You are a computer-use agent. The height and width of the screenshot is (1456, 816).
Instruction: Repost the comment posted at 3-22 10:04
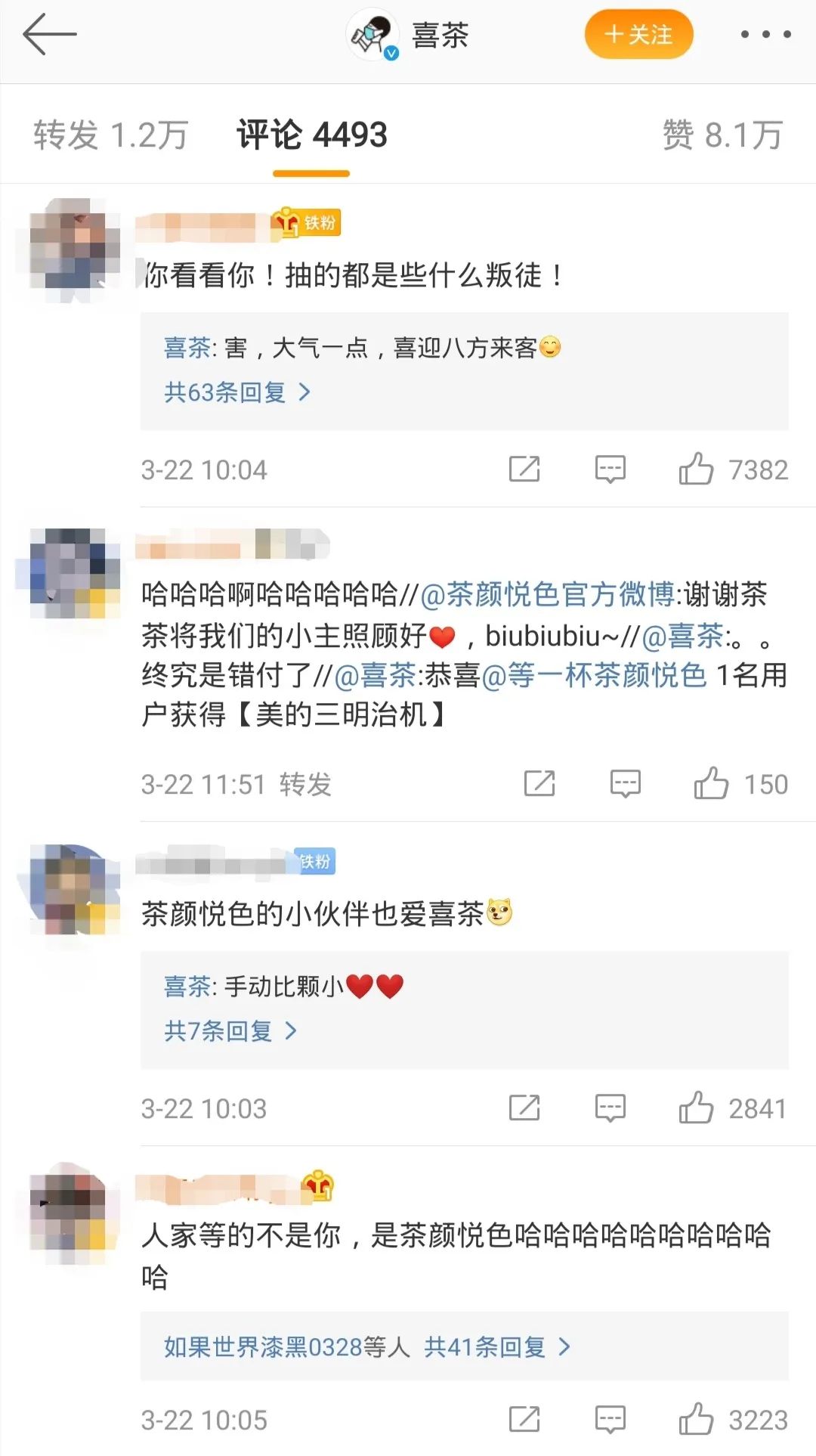click(524, 469)
